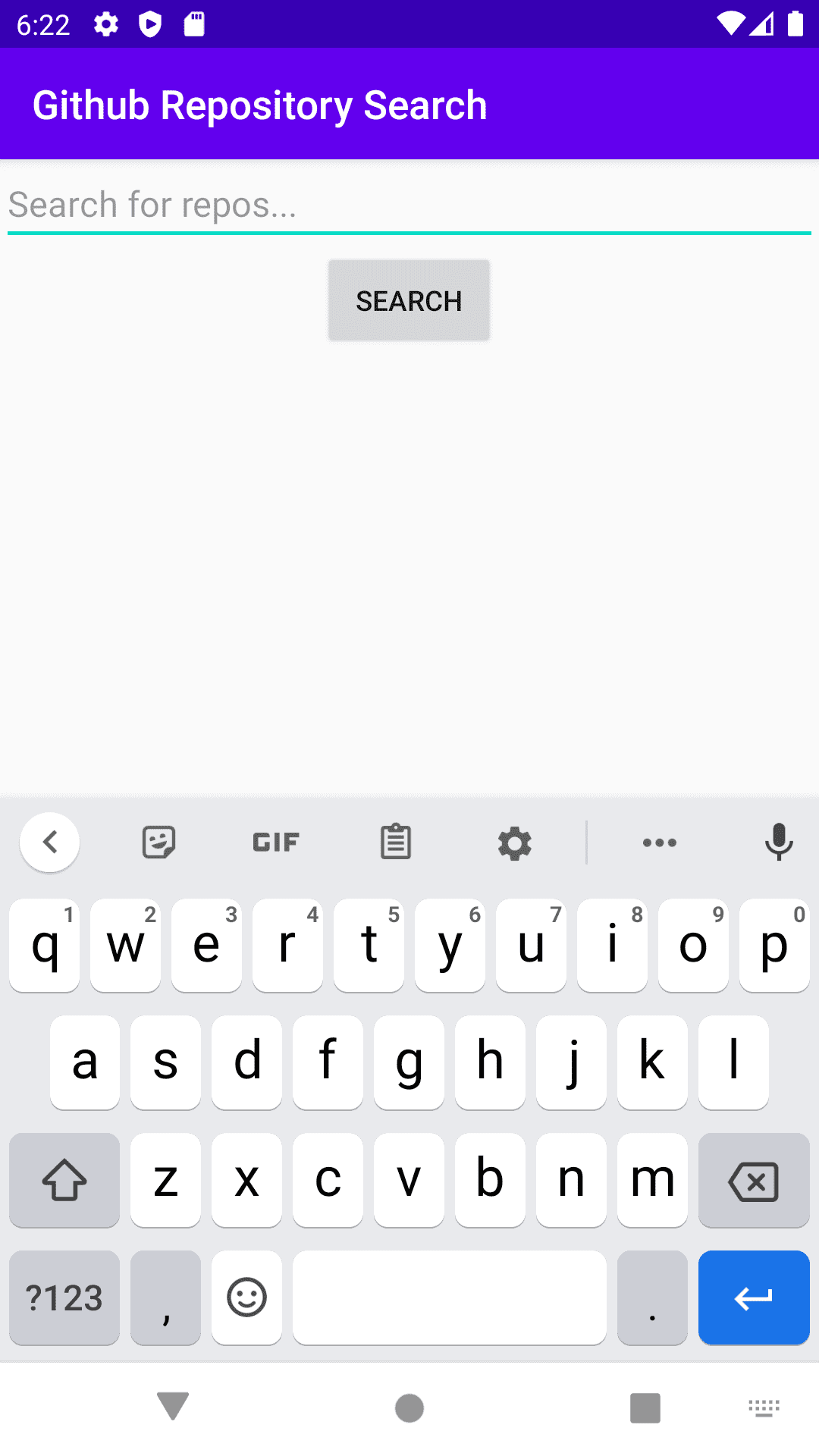Tap the SEARCH button
Screen dimensions: 819x1456
(x=409, y=300)
